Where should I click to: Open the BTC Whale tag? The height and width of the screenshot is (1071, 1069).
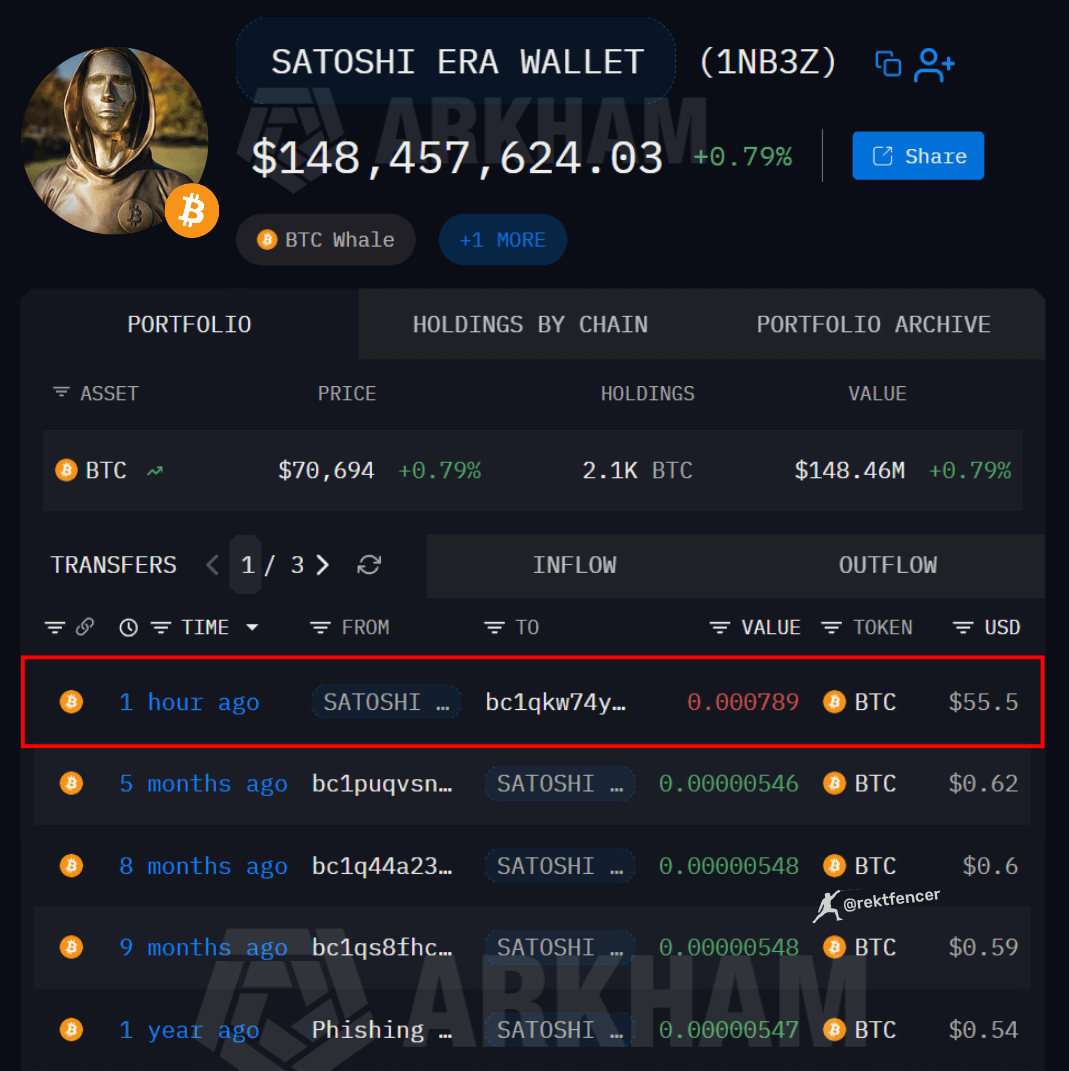(326, 240)
